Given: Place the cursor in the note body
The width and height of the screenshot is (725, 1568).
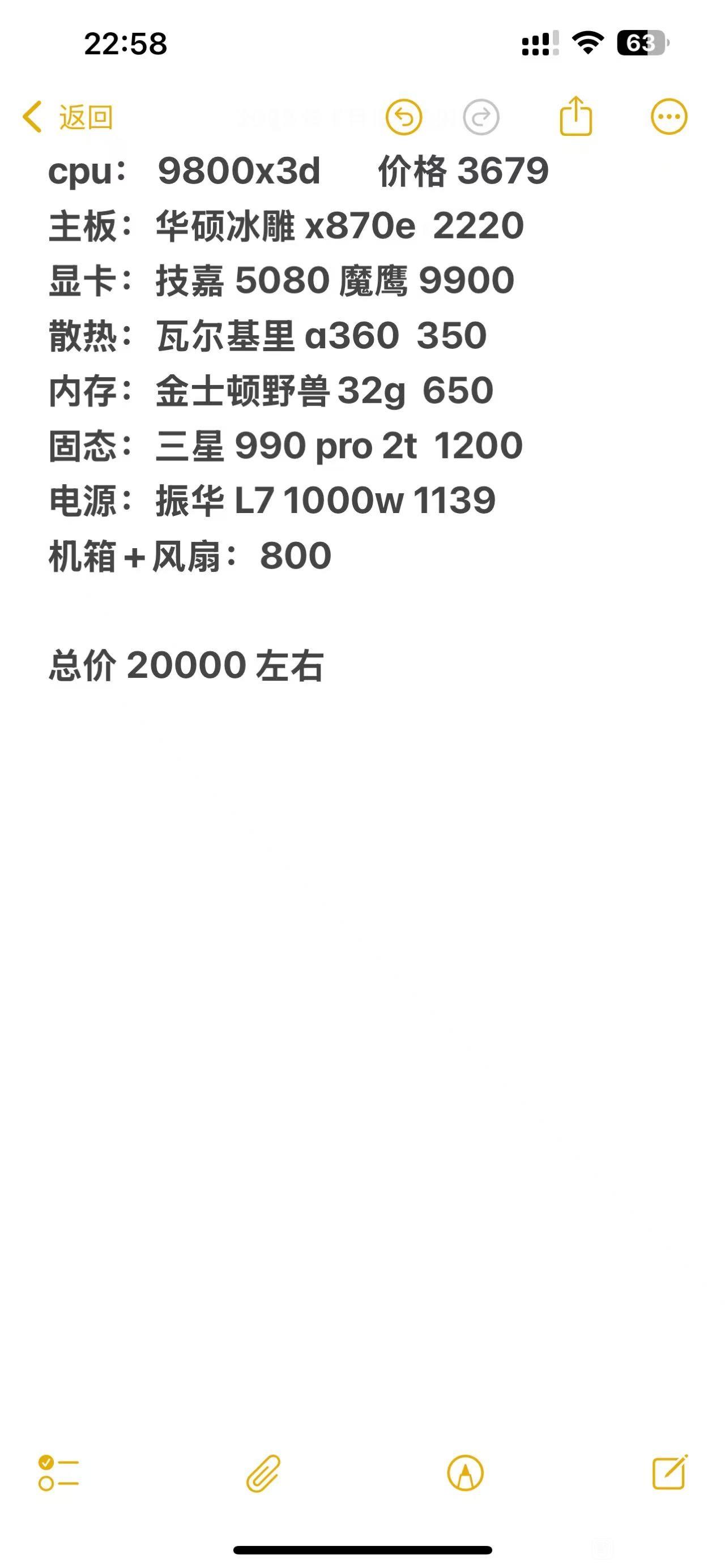Looking at the screenshot, I should point(362,1035).
